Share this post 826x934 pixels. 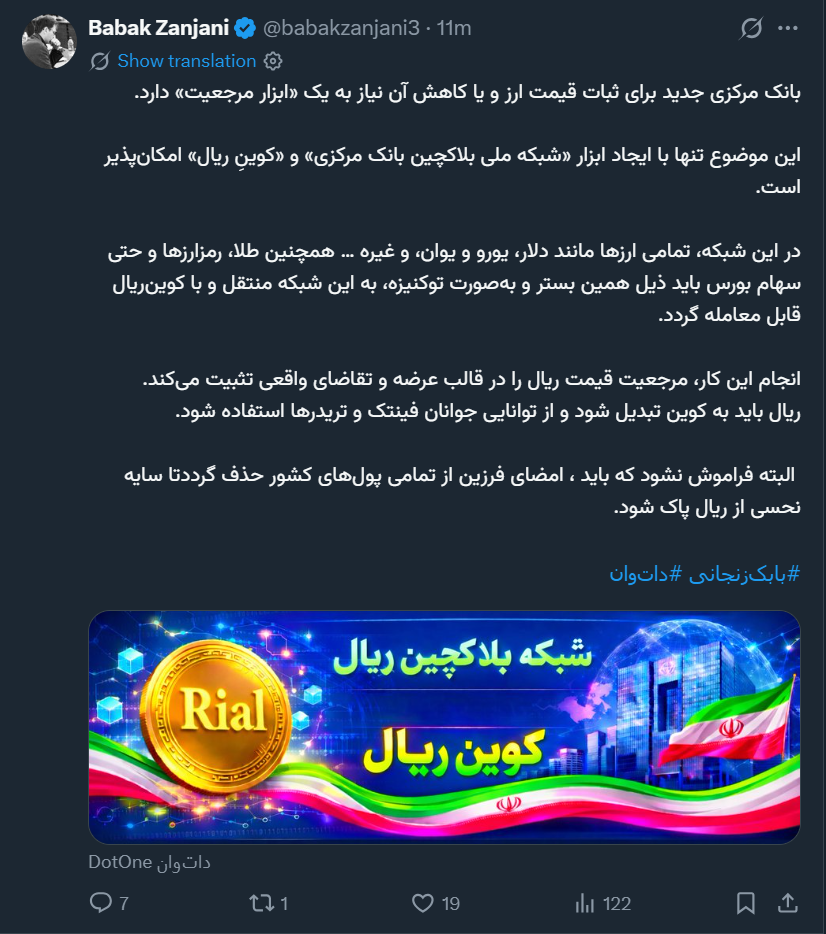[x=788, y=903]
